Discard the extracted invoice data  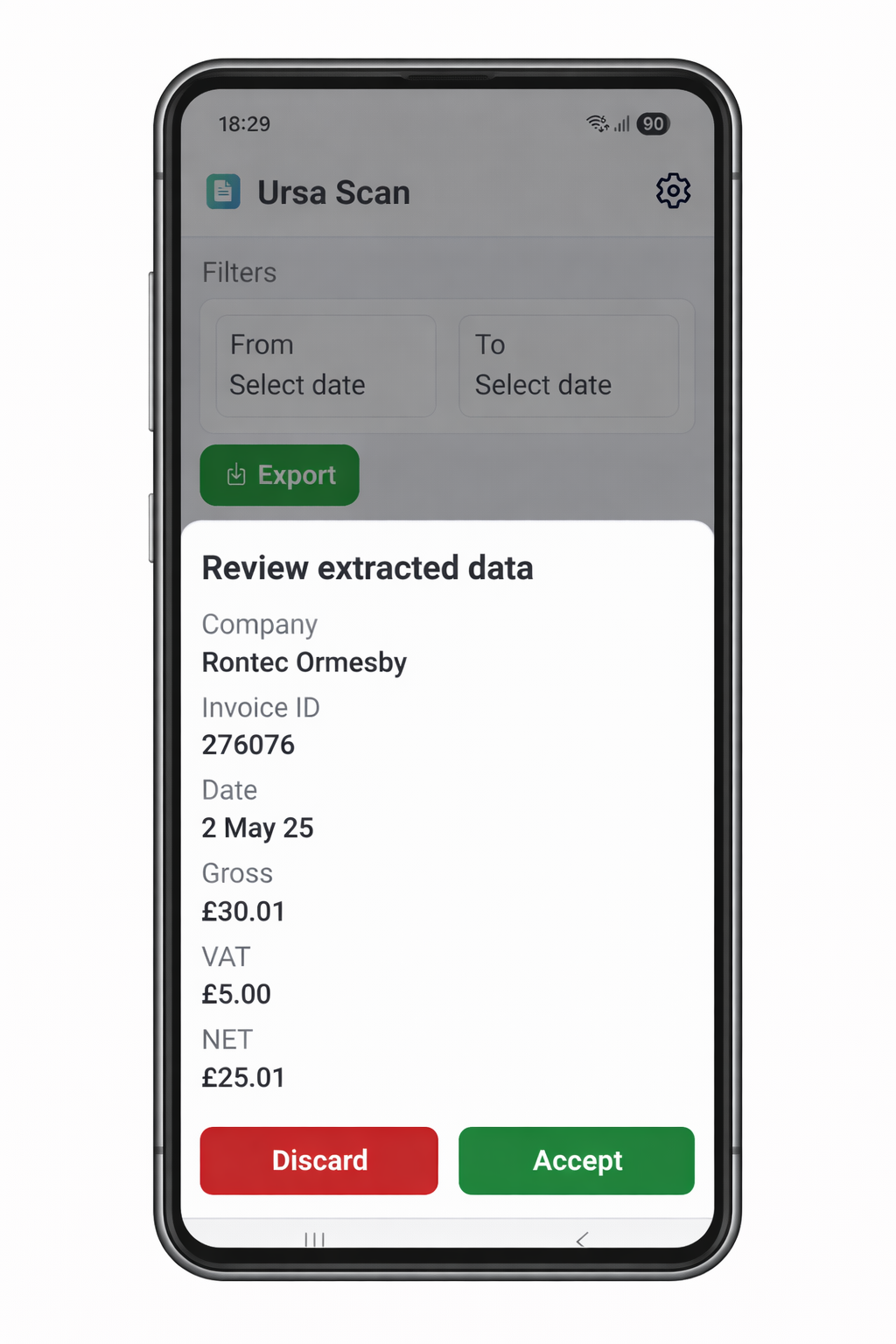pos(319,1160)
